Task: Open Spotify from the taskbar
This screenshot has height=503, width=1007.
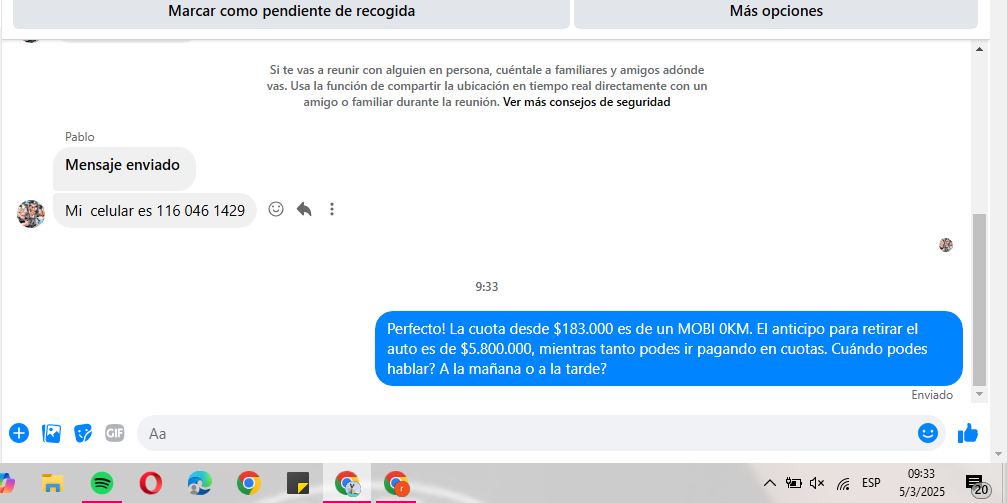Action: click(x=102, y=483)
